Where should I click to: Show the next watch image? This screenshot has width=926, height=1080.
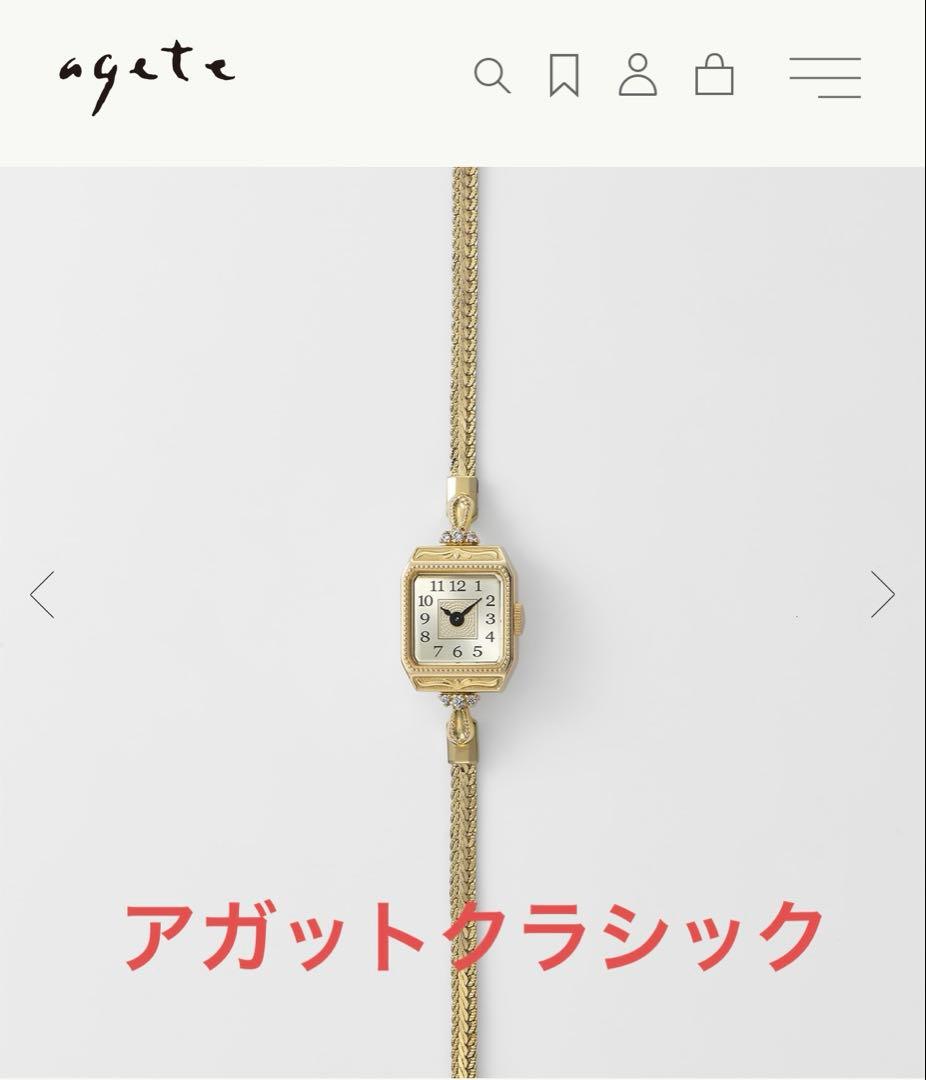pos(882,595)
